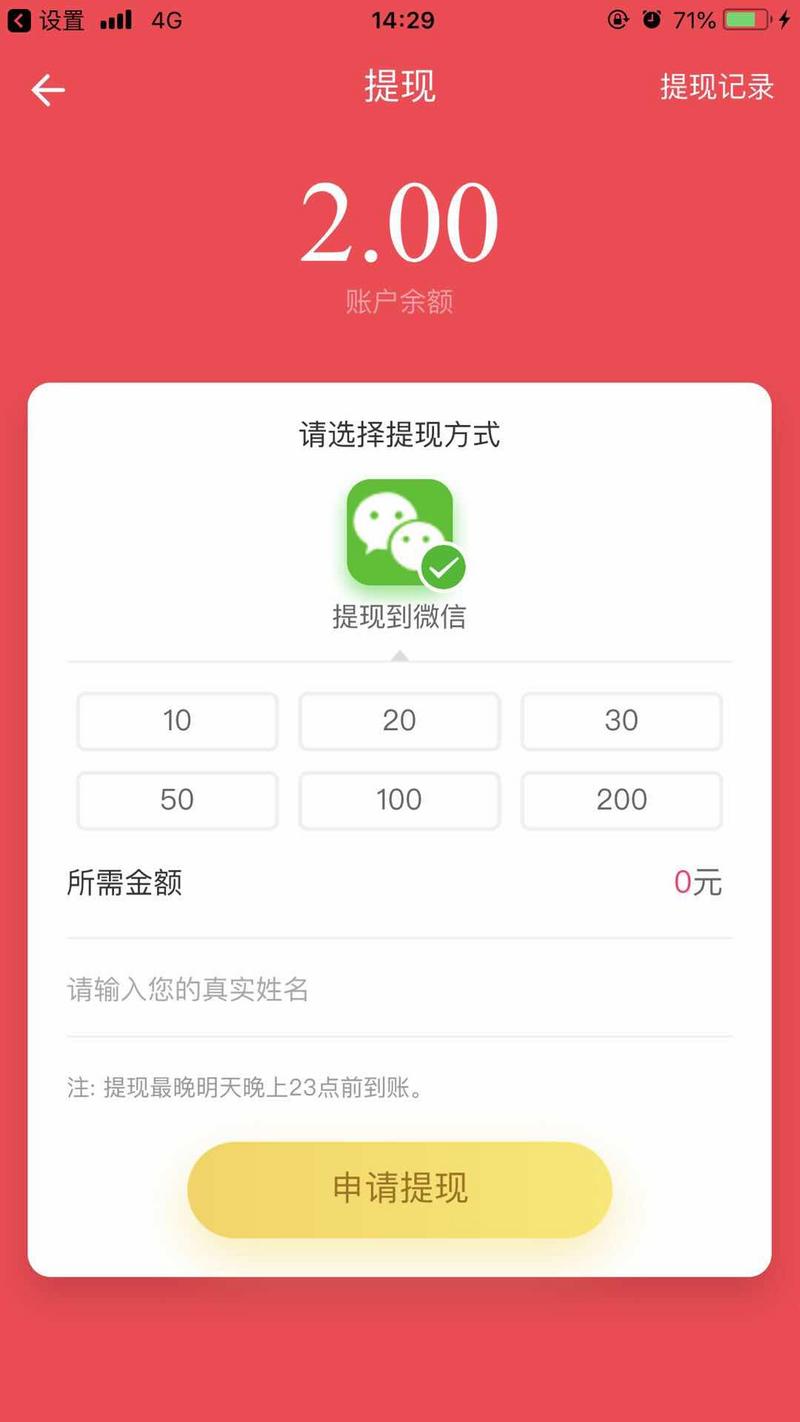Tap the 提现 page title

pos(400,88)
